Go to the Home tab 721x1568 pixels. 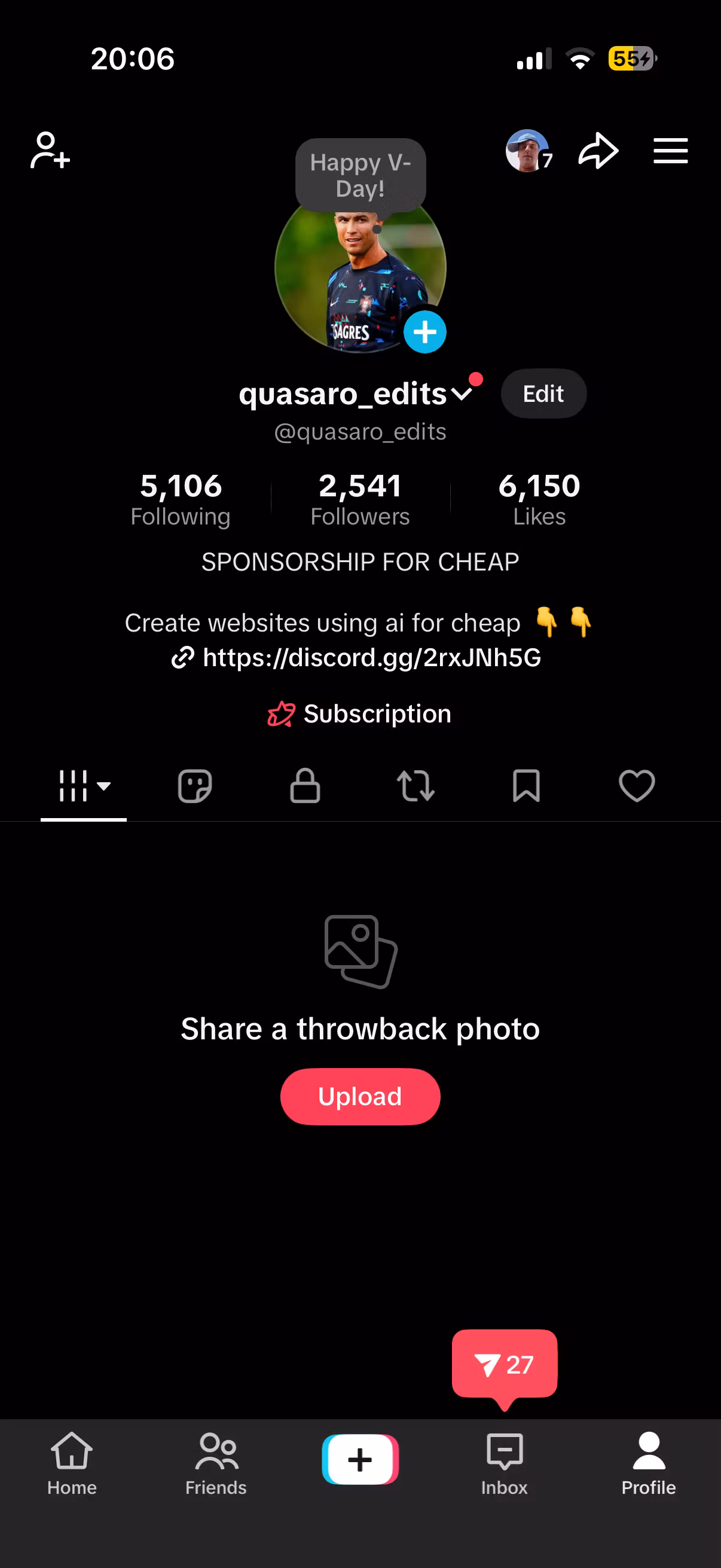[72, 1463]
